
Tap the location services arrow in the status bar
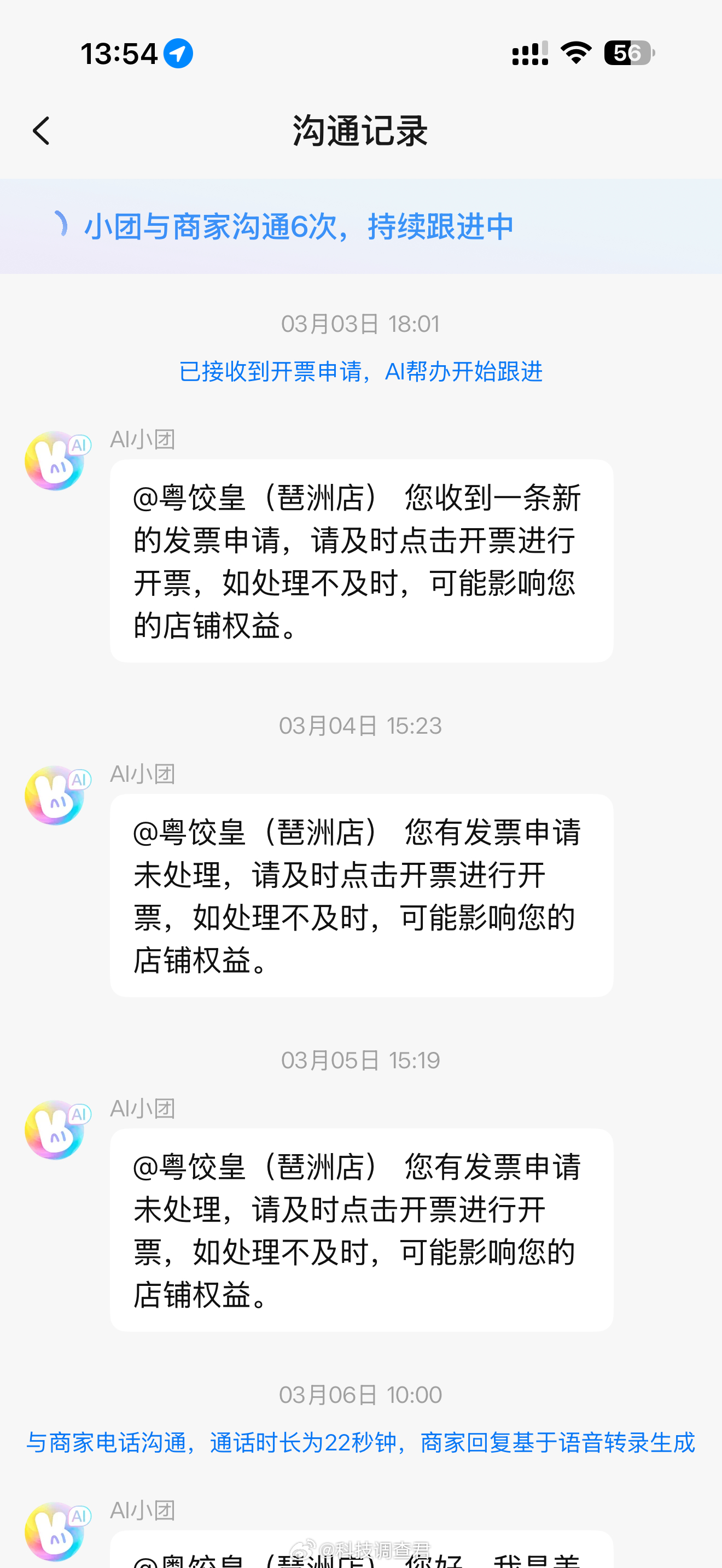click(x=178, y=54)
